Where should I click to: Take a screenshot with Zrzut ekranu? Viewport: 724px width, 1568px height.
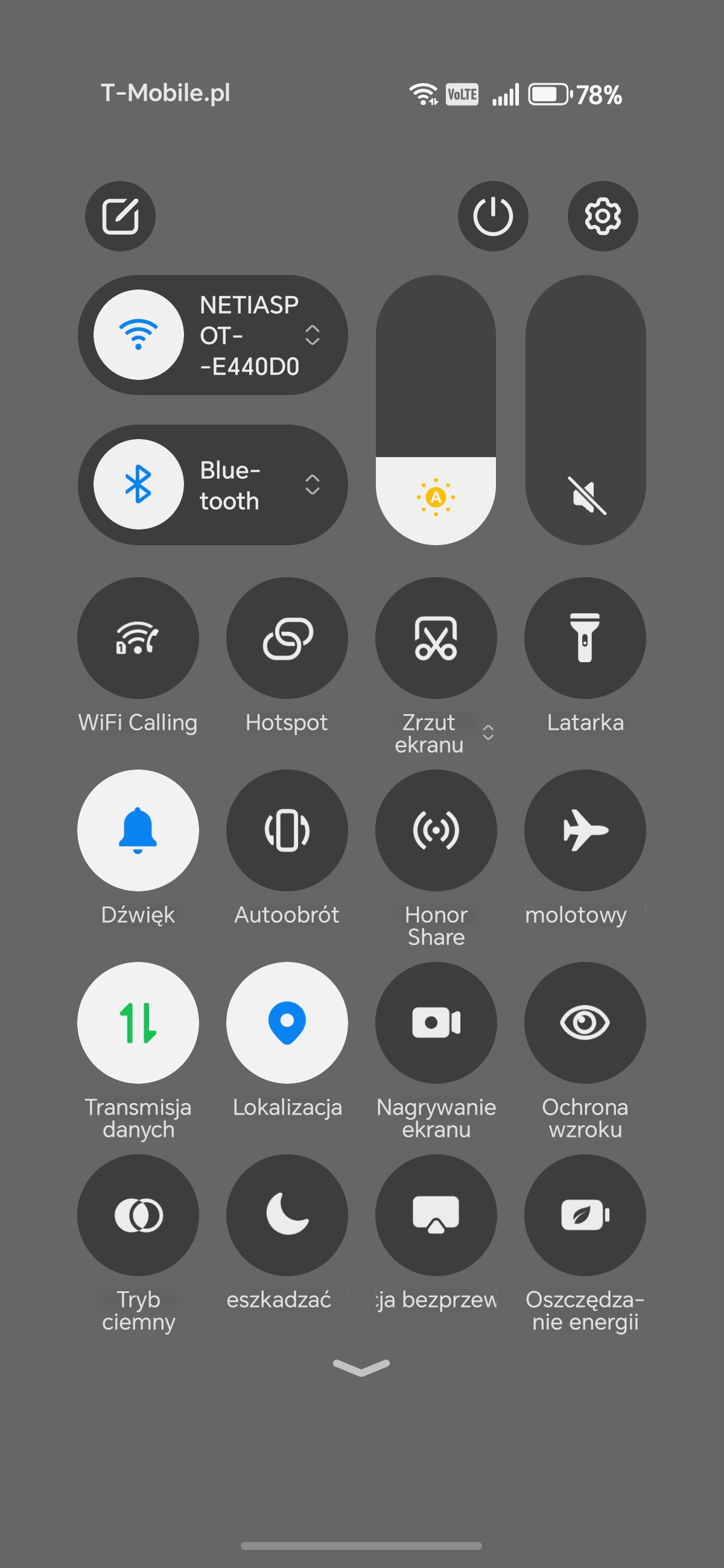pyautogui.click(x=436, y=638)
